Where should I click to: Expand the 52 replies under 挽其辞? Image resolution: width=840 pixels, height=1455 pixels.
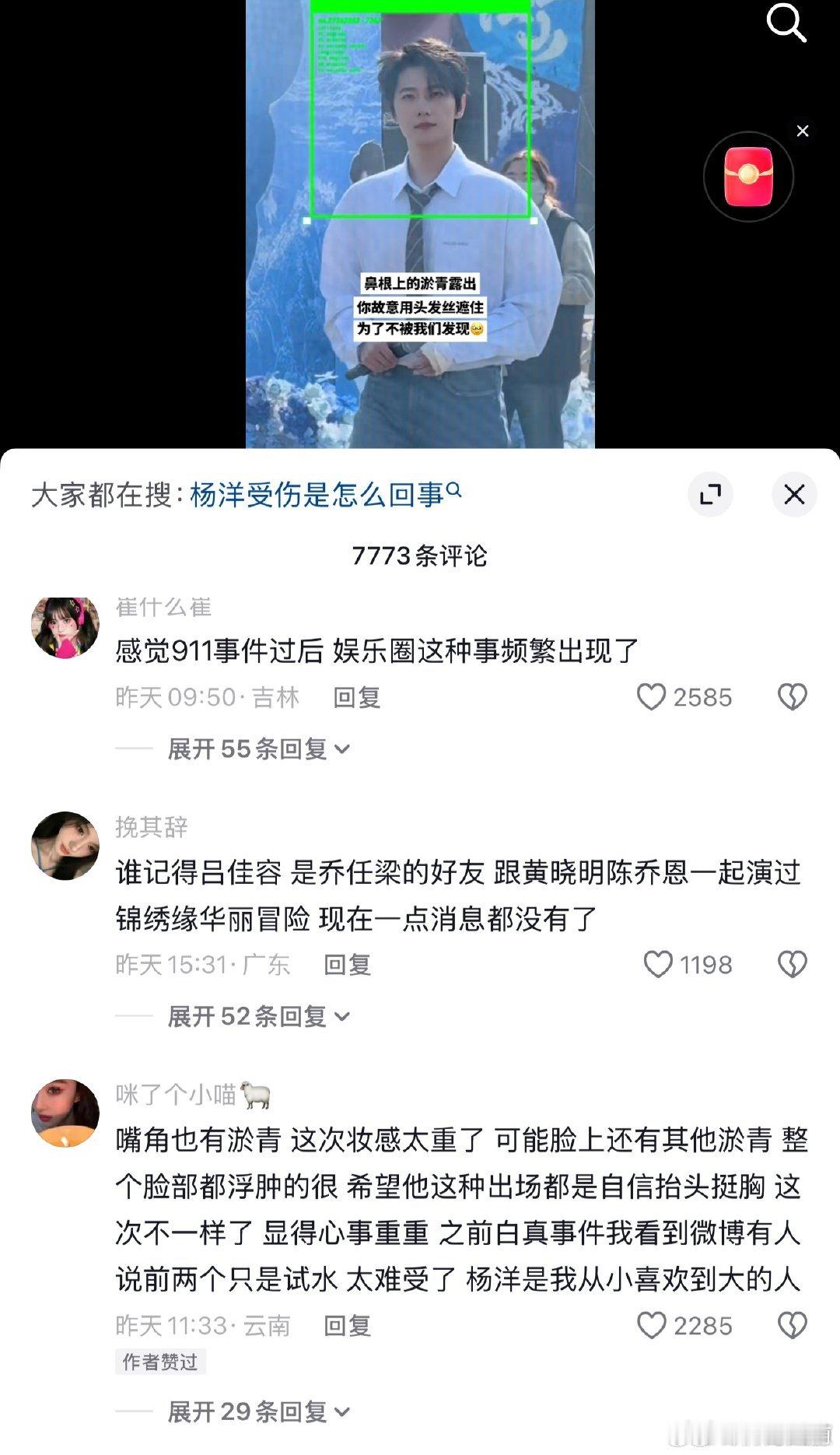click(x=254, y=1015)
